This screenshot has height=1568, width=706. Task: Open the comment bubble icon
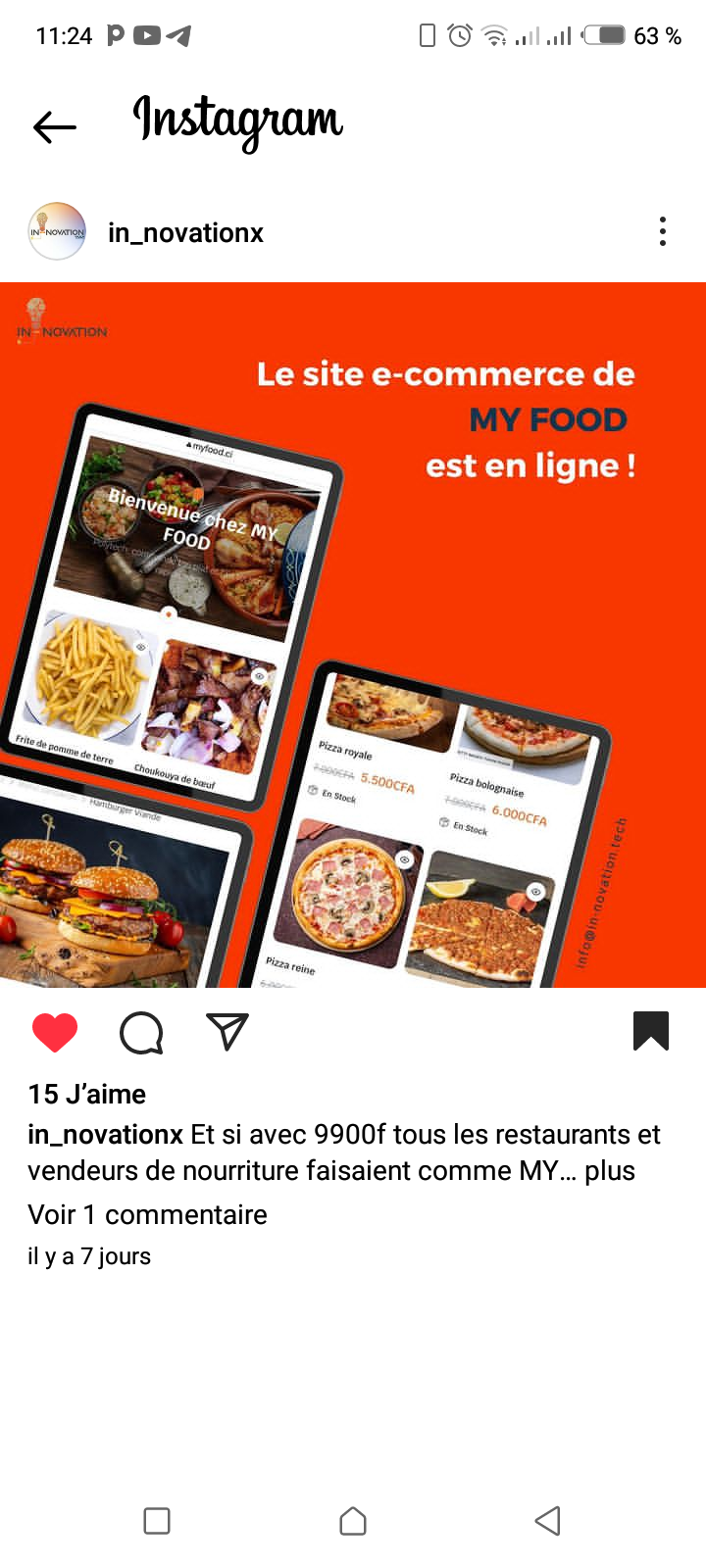tap(141, 1032)
